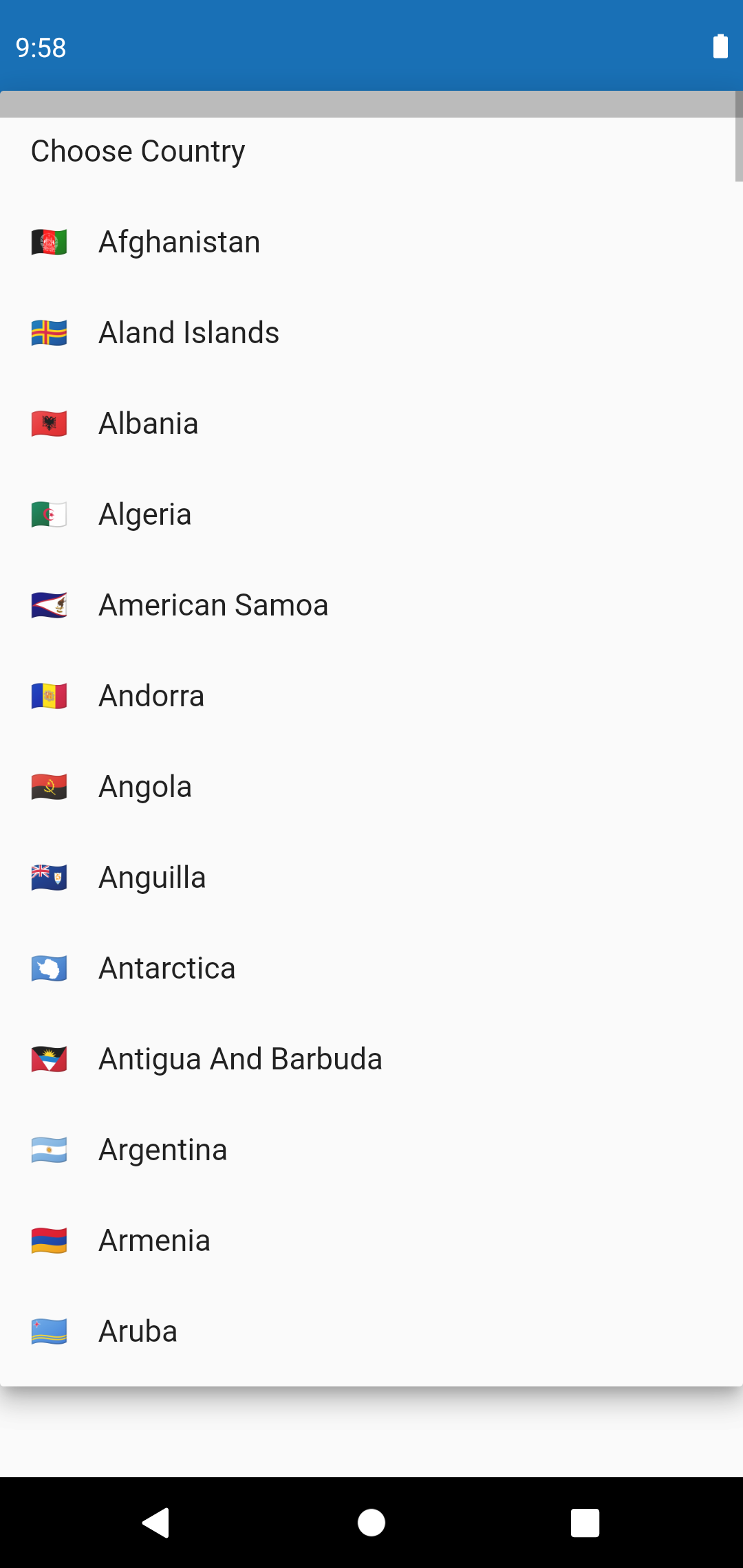Go back with the system back button

pyautogui.click(x=156, y=1523)
